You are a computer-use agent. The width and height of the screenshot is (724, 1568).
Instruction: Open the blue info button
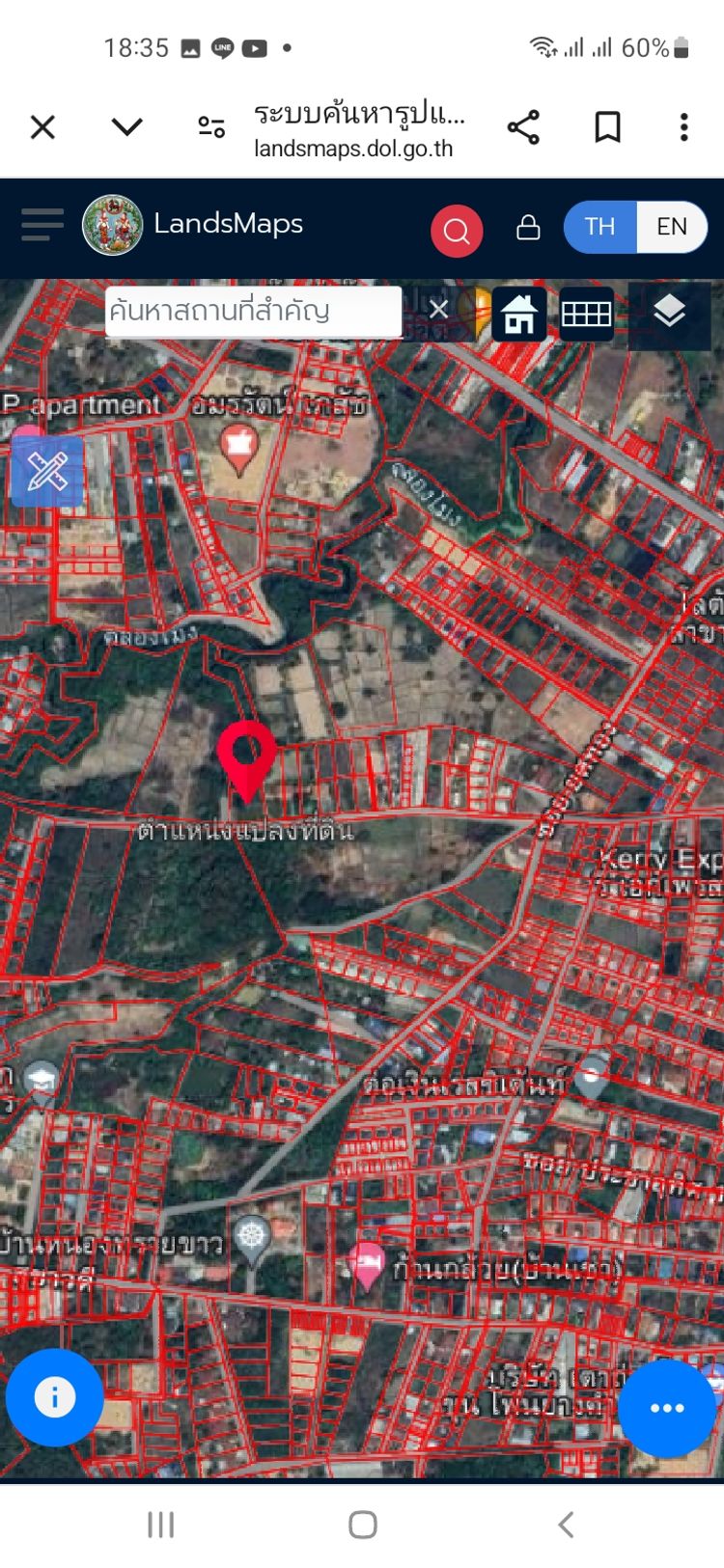[54, 1396]
